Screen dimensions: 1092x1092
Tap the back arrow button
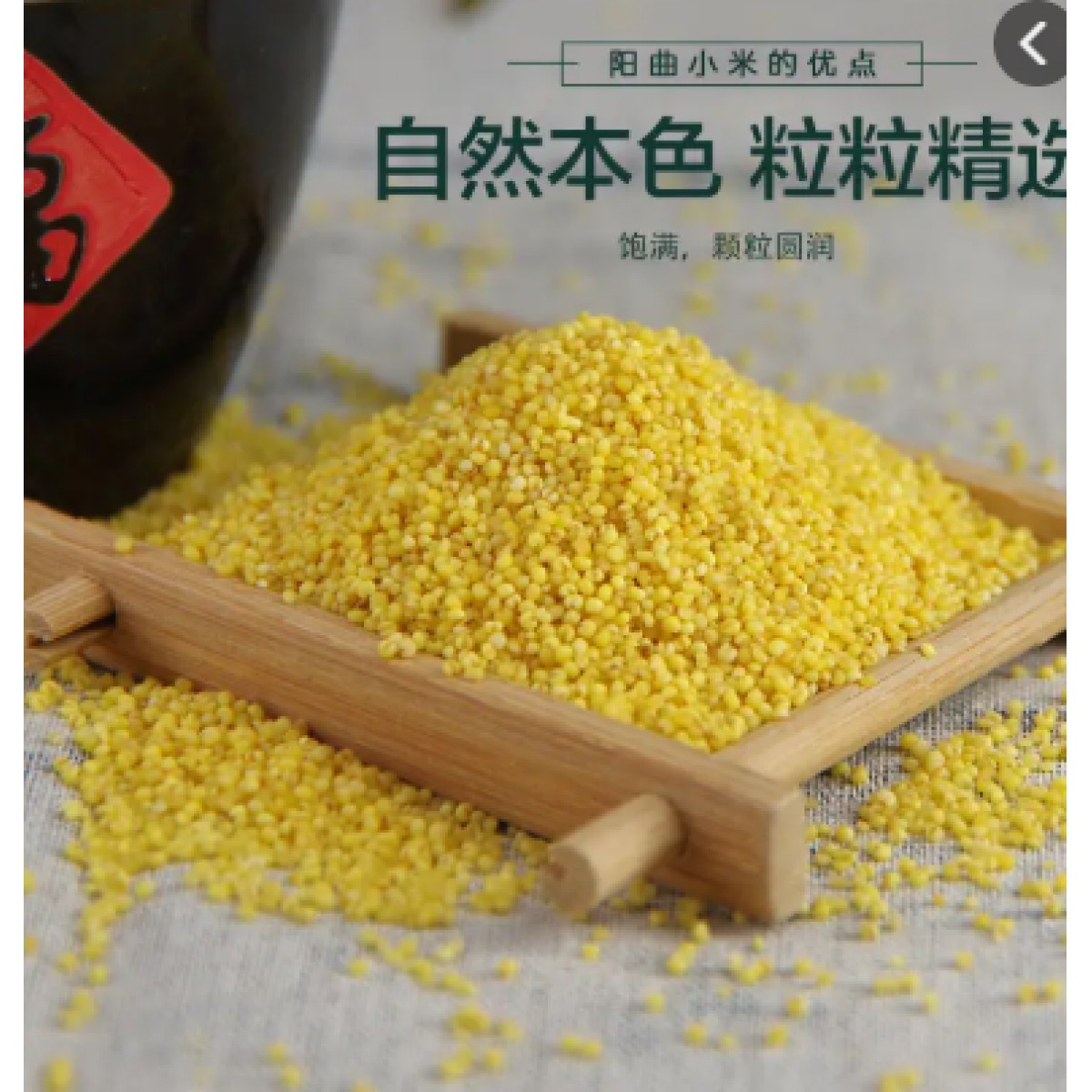(1033, 44)
